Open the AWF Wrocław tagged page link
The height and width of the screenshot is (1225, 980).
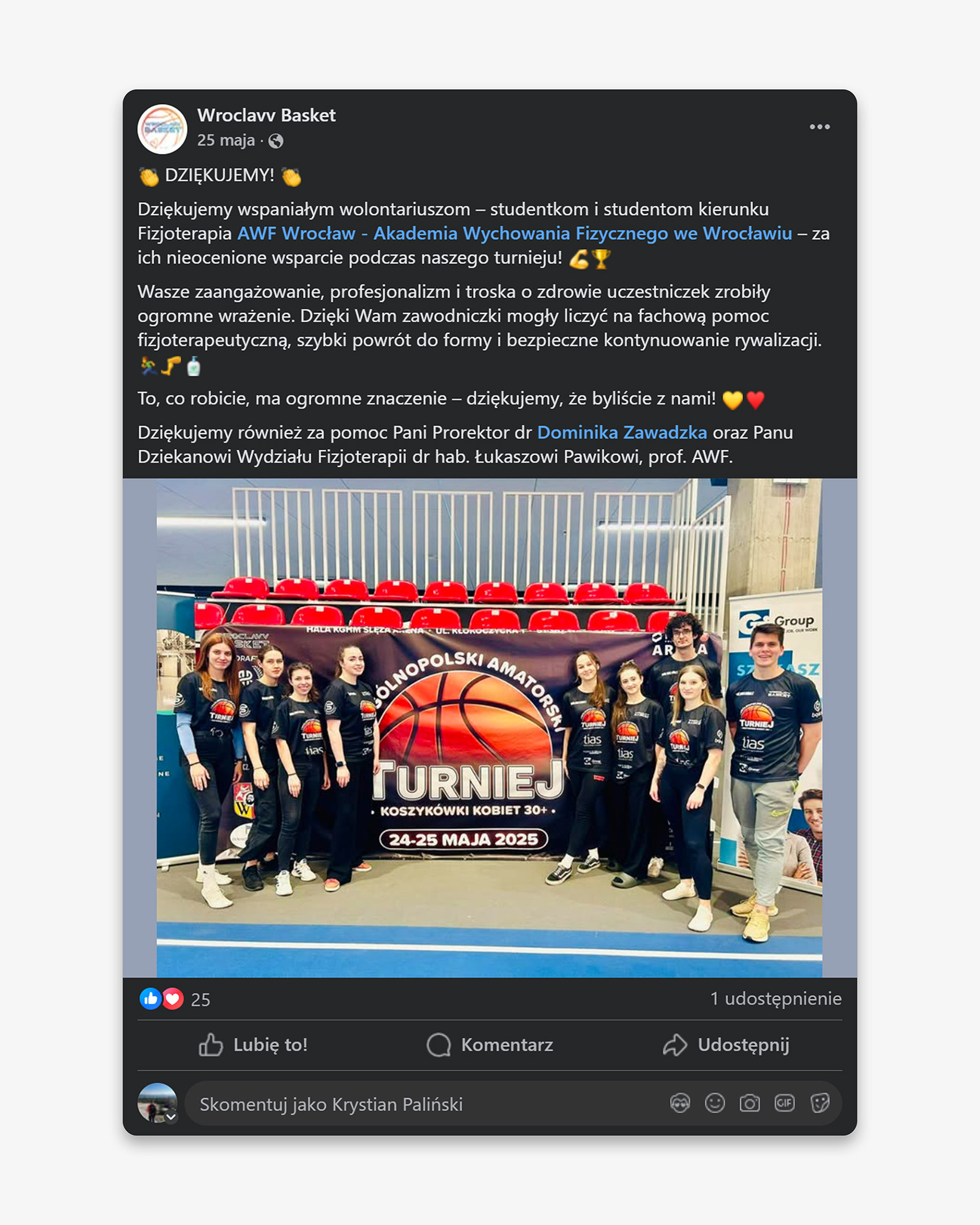click(514, 234)
